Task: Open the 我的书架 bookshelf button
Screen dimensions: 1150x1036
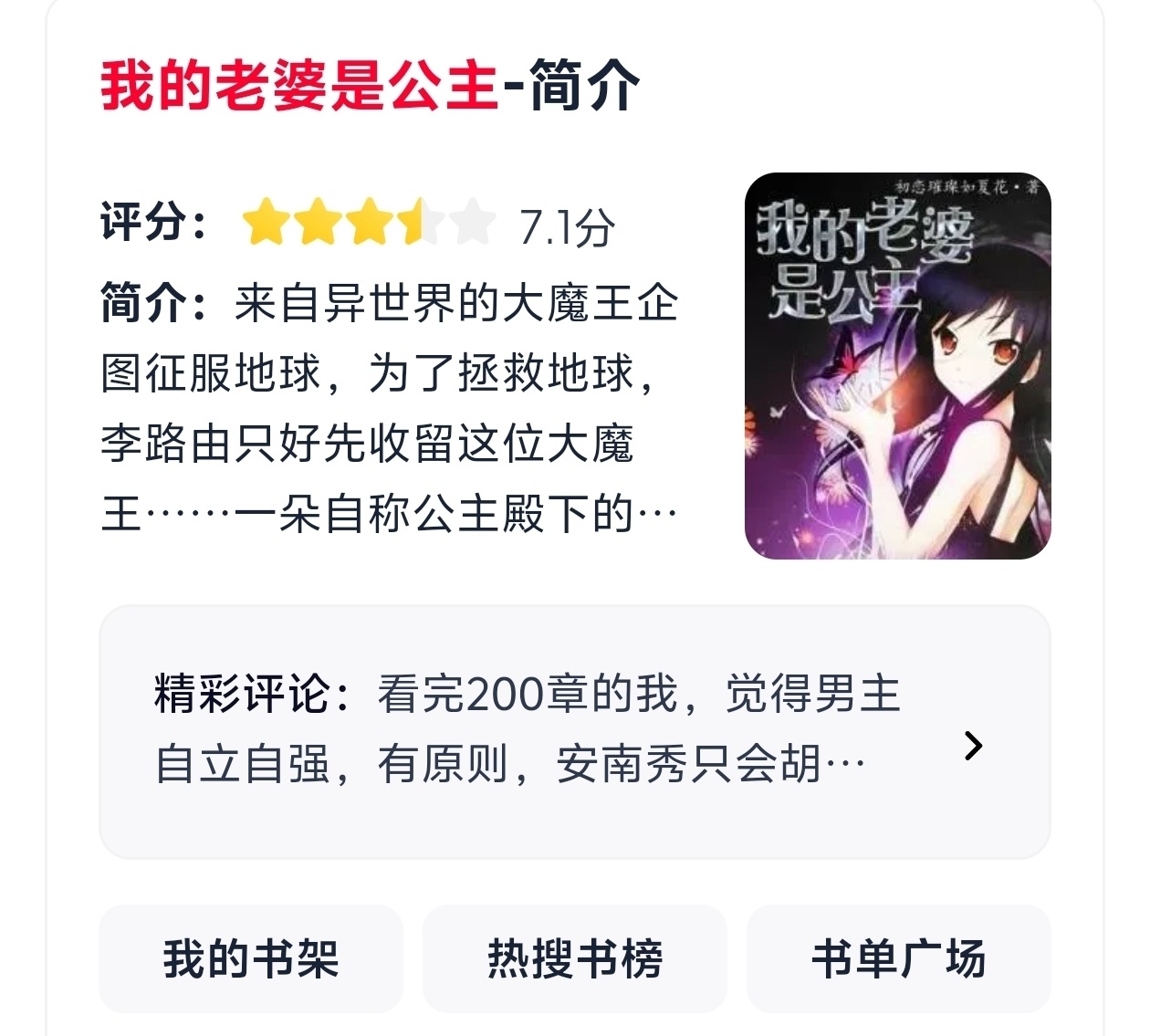Action: click(250, 958)
